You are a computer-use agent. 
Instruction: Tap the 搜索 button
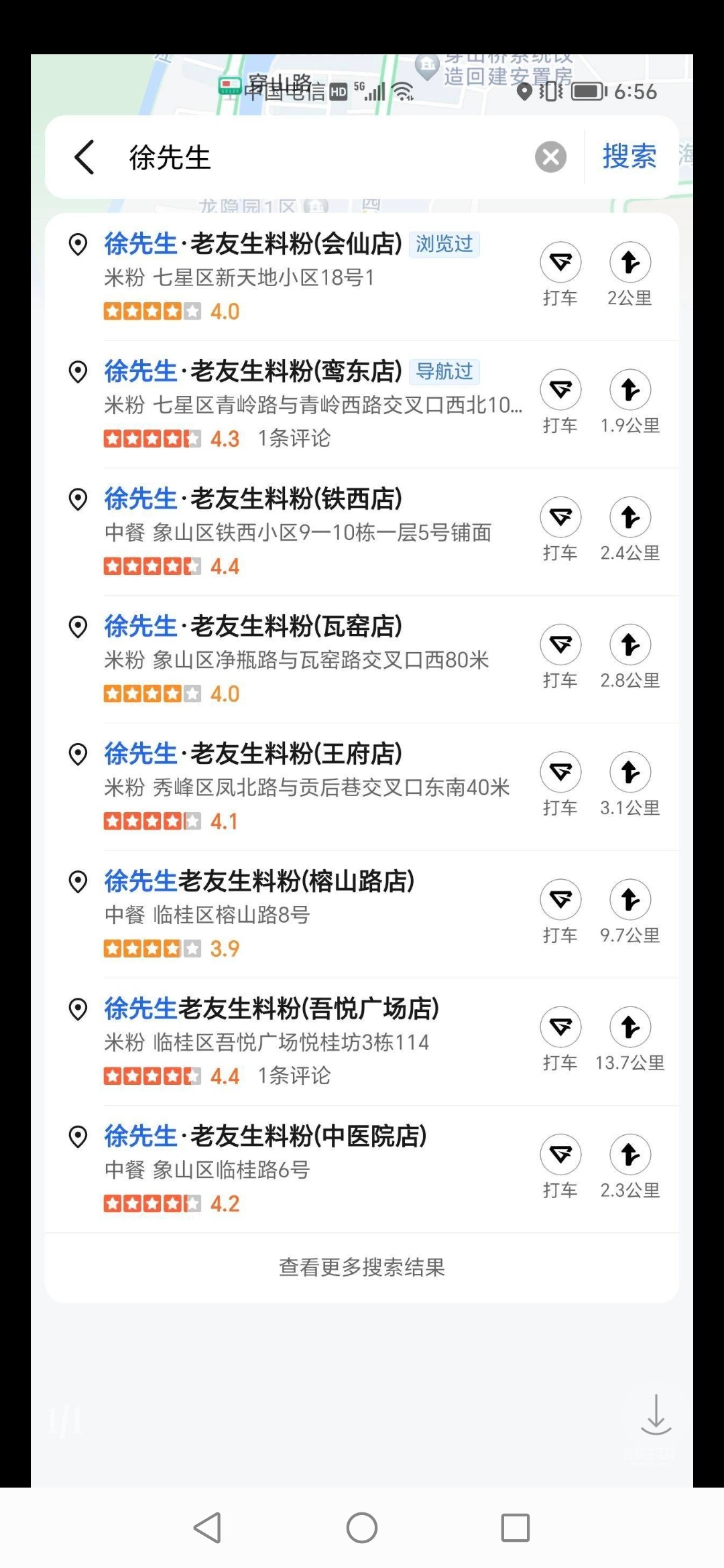629,157
